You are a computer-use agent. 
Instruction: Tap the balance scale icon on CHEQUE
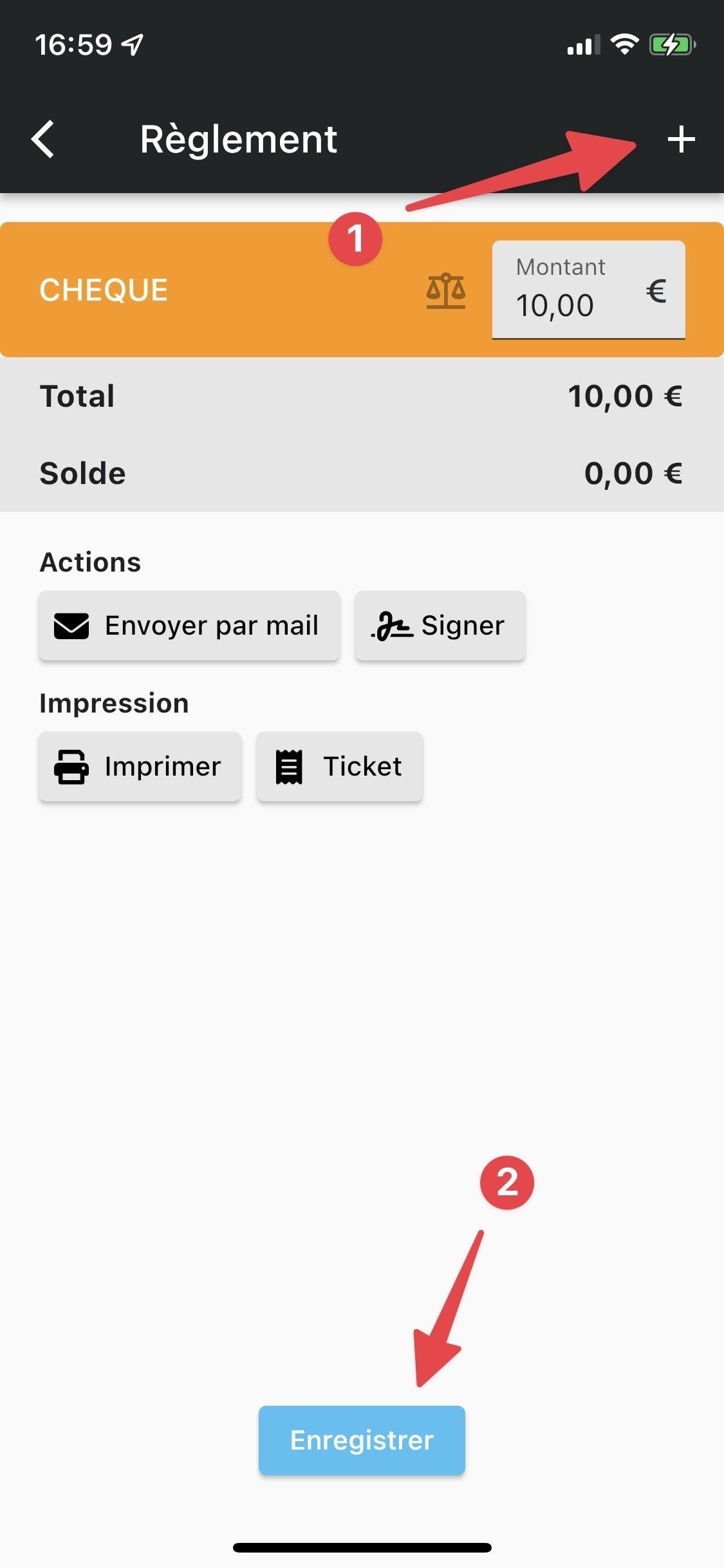point(445,290)
